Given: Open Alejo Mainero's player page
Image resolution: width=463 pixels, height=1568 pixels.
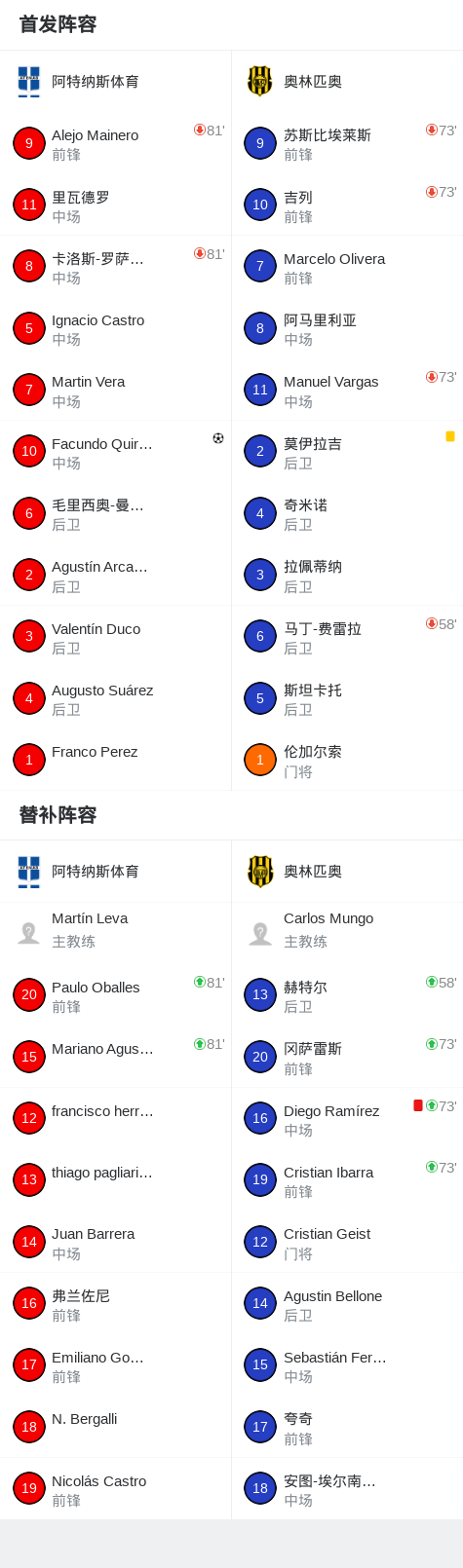Looking at the screenshot, I should tap(115, 143).
